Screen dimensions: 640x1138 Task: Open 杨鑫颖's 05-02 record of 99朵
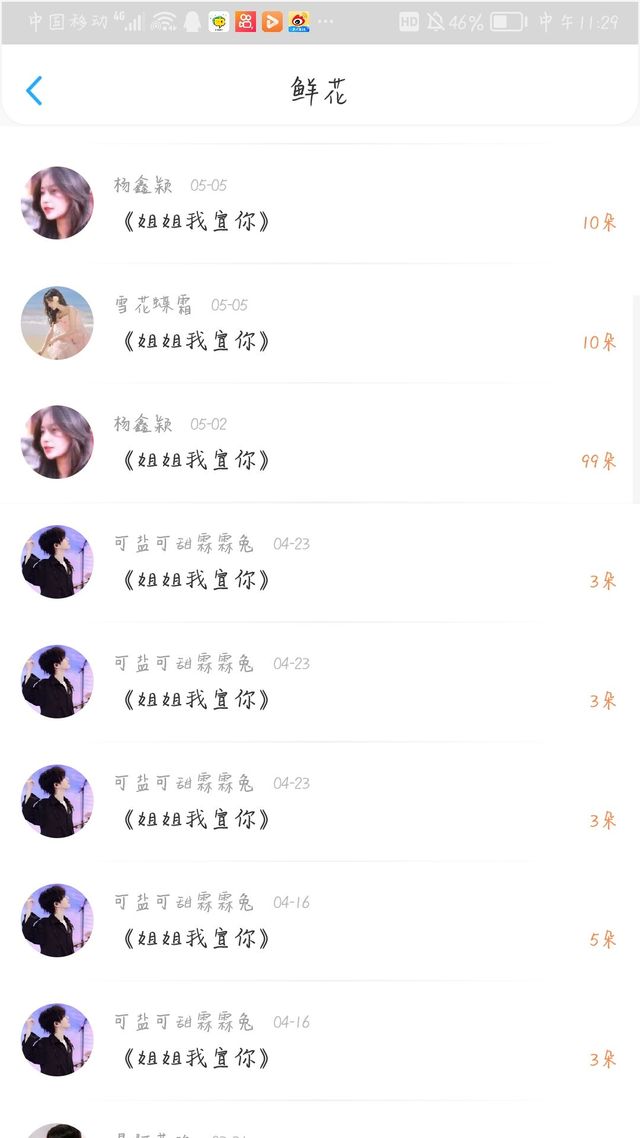coord(320,442)
